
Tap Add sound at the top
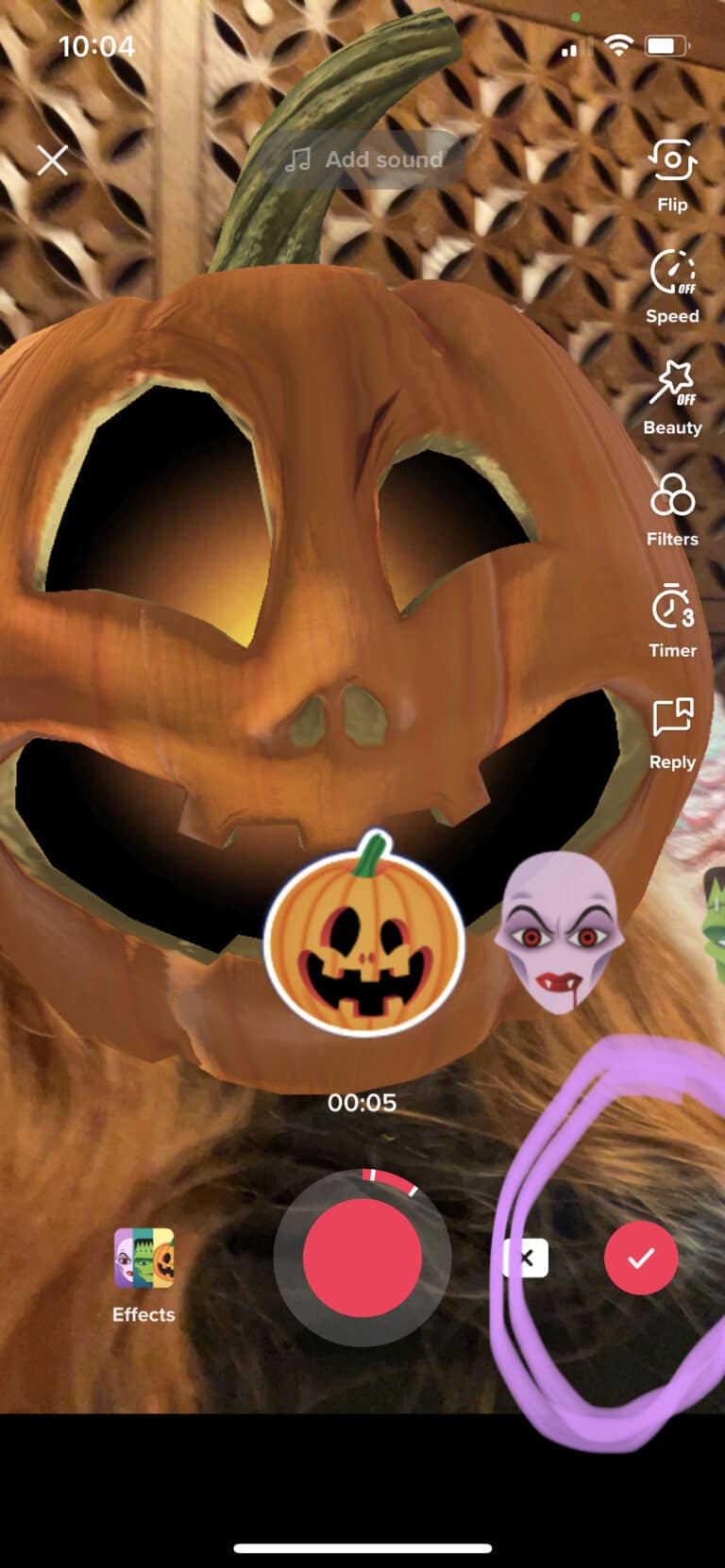tap(366, 159)
